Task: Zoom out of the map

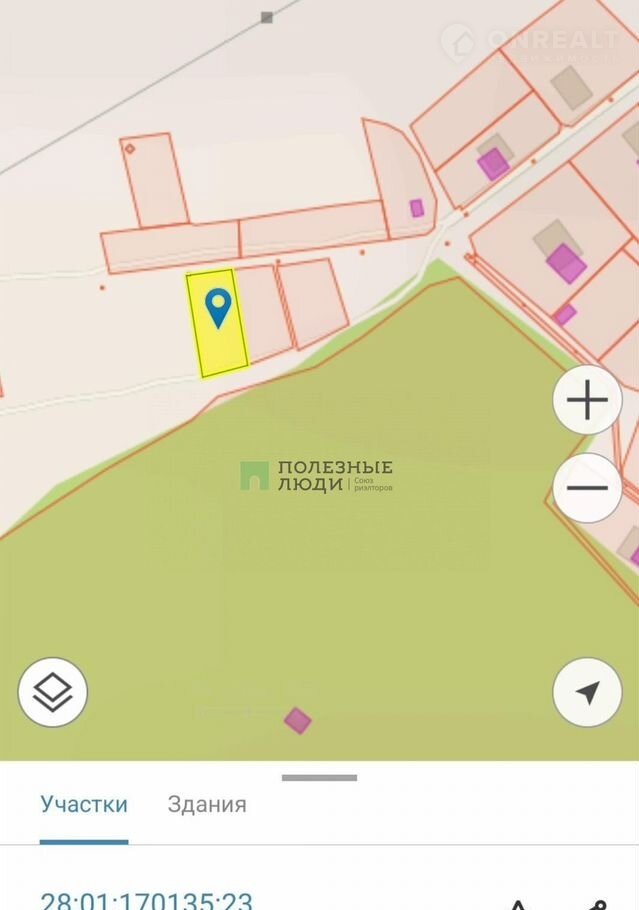Action: click(x=587, y=488)
